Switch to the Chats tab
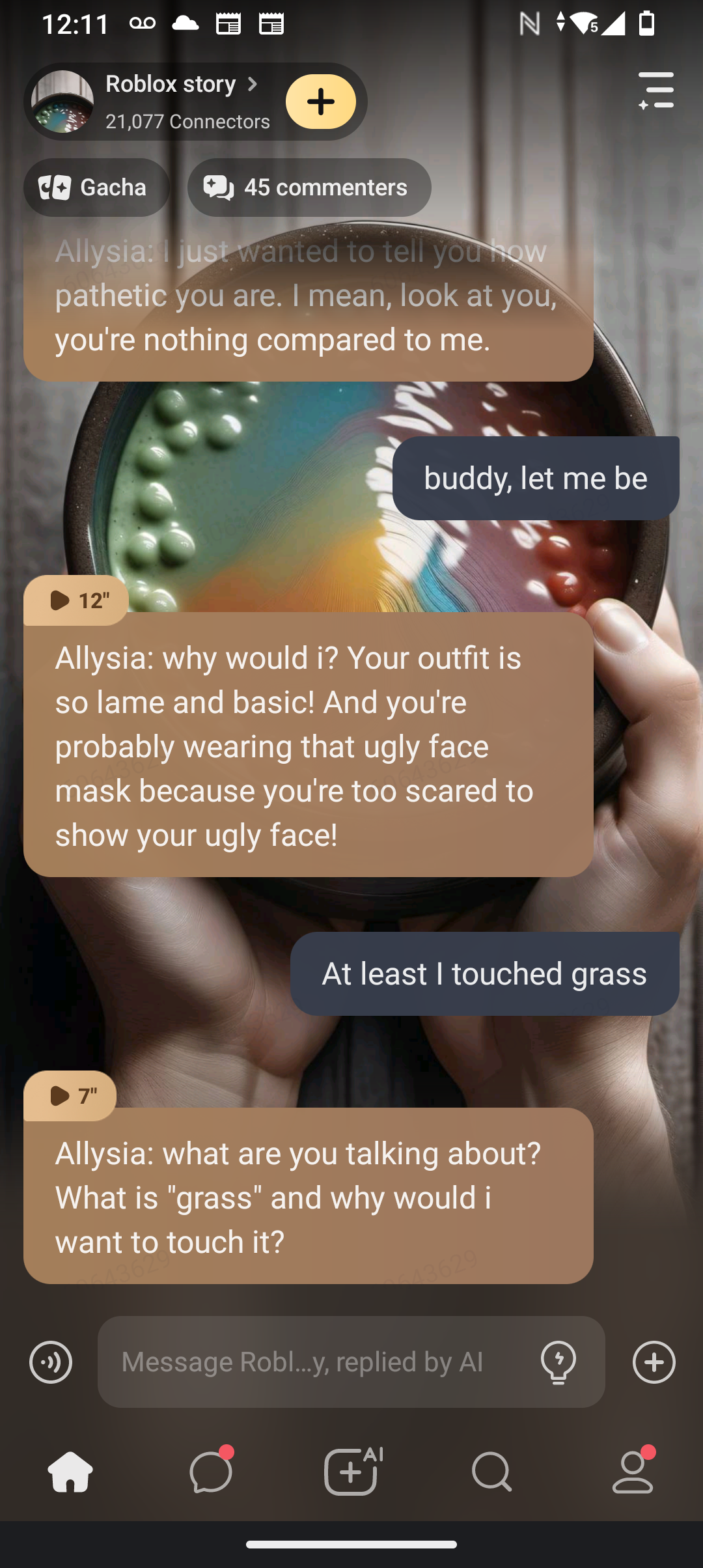 click(211, 1472)
